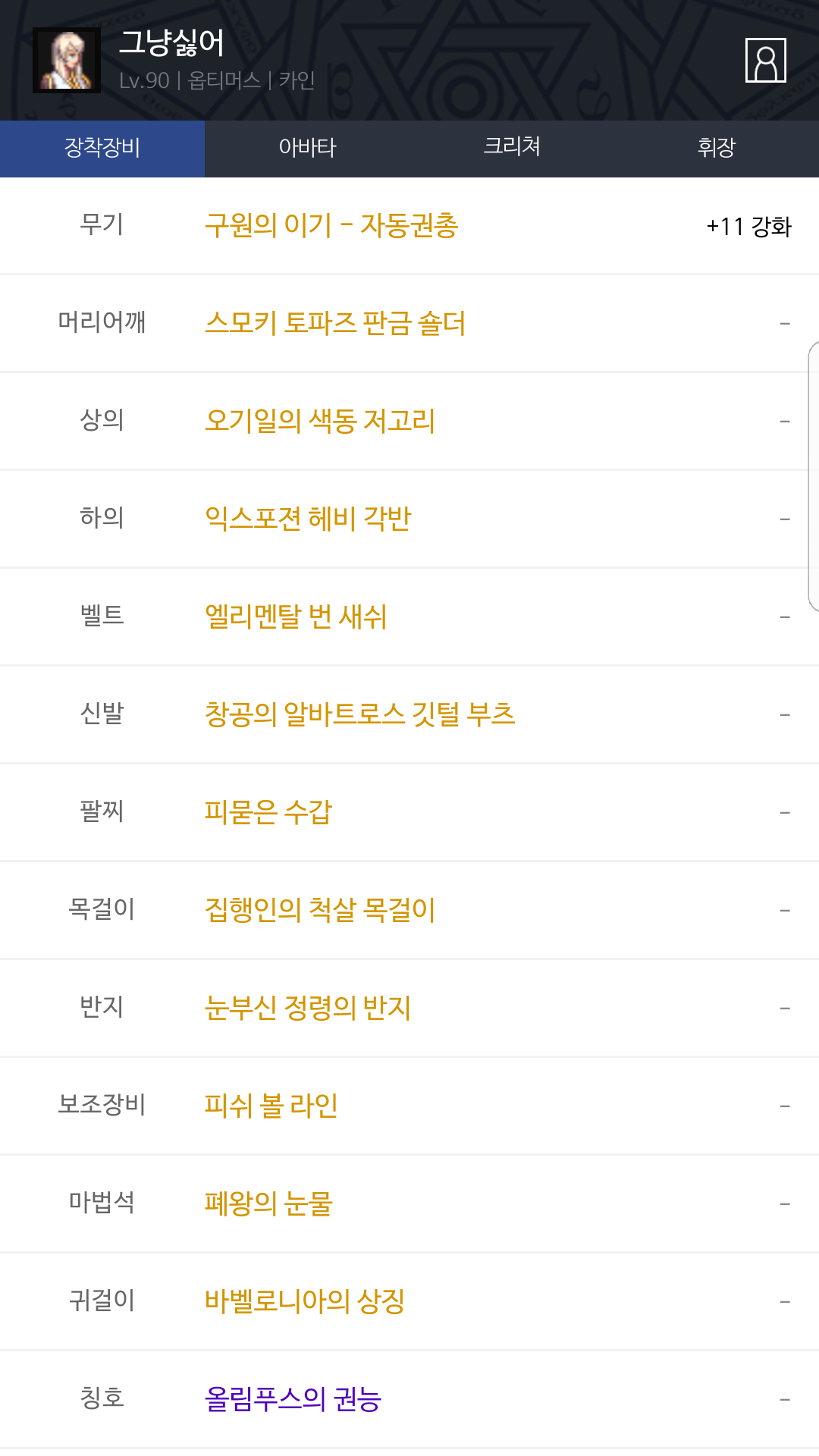View 눈부신 정령의 반지 ring
Image resolution: width=819 pixels, height=1456 pixels.
(308, 1008)
